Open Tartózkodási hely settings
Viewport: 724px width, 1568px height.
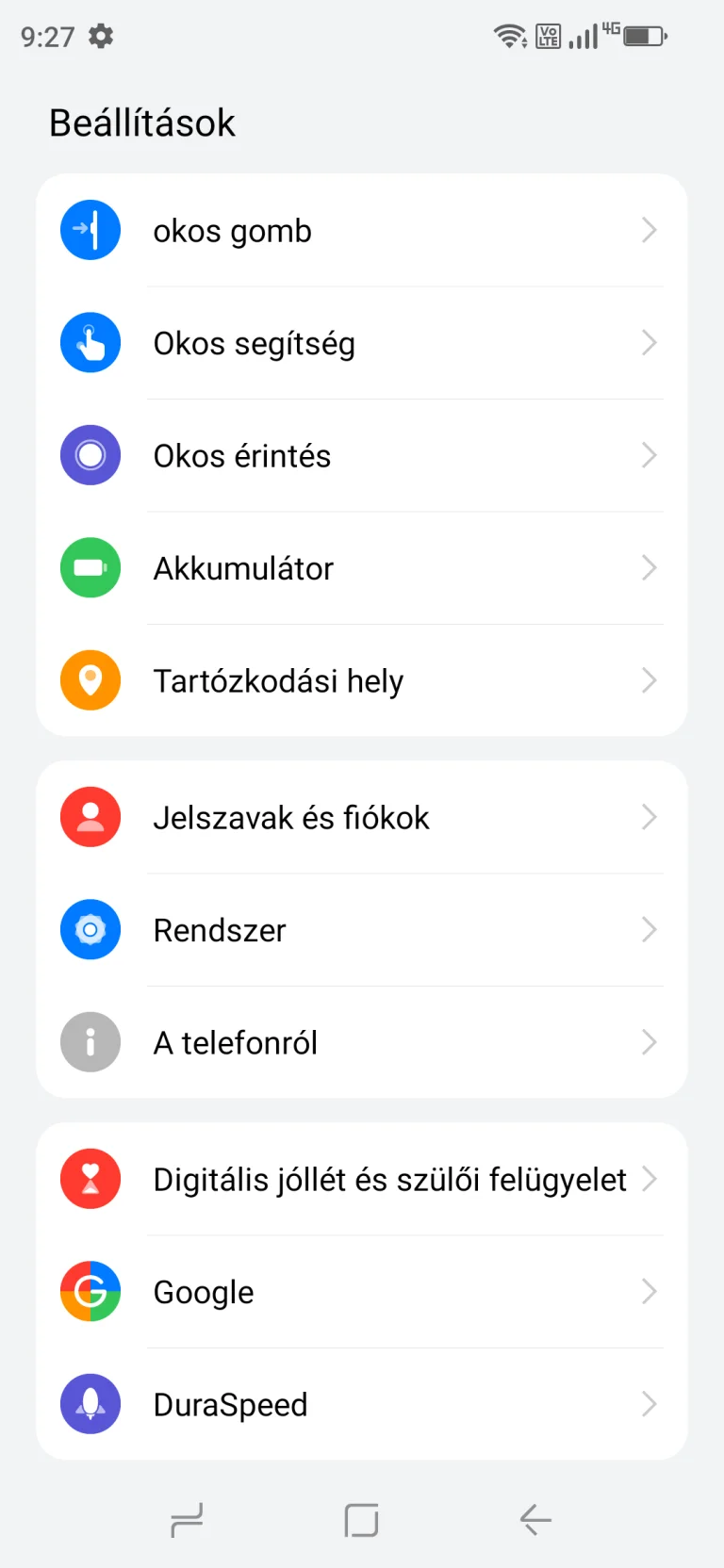click(x=361, y=680)
